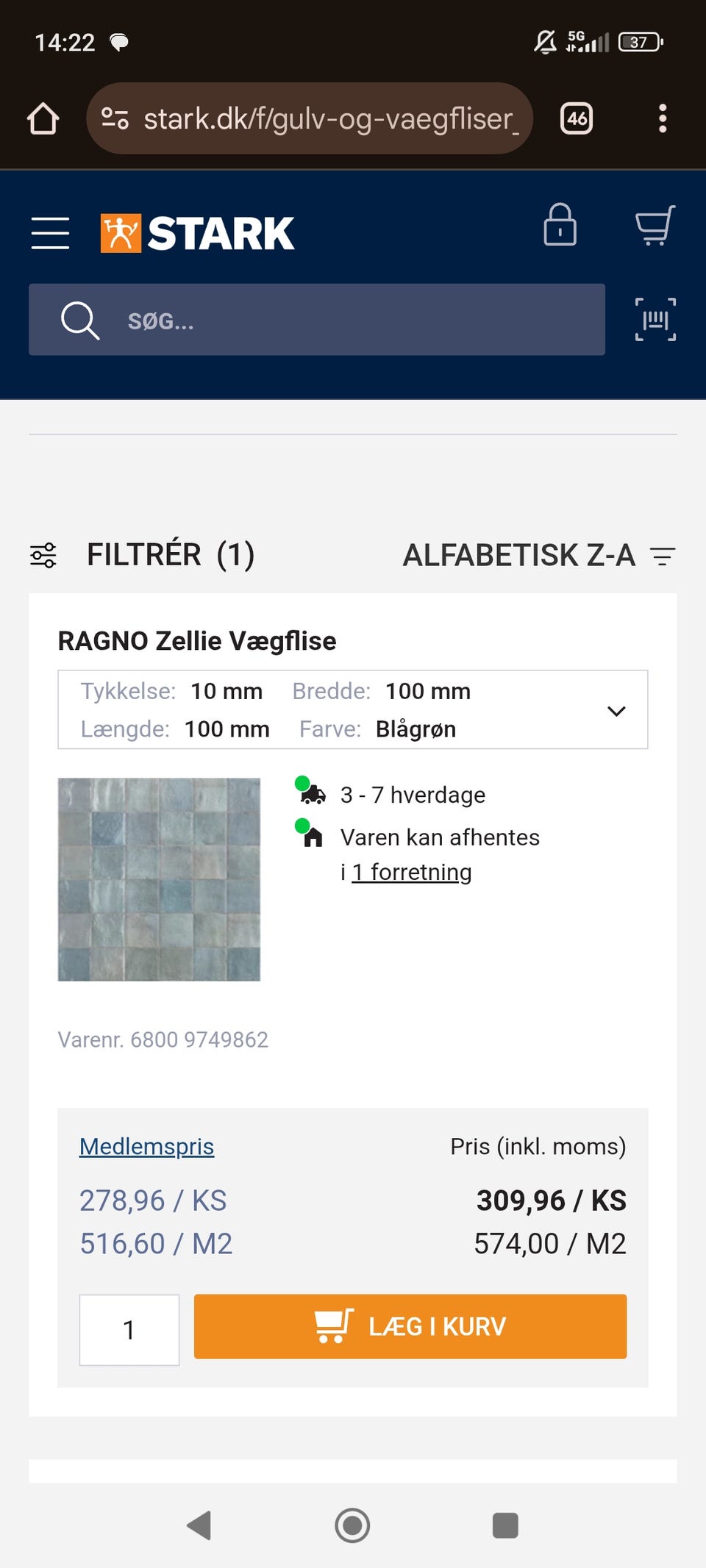
Task: Expand the tile variant details chevron
Action: tap(616, 710)
